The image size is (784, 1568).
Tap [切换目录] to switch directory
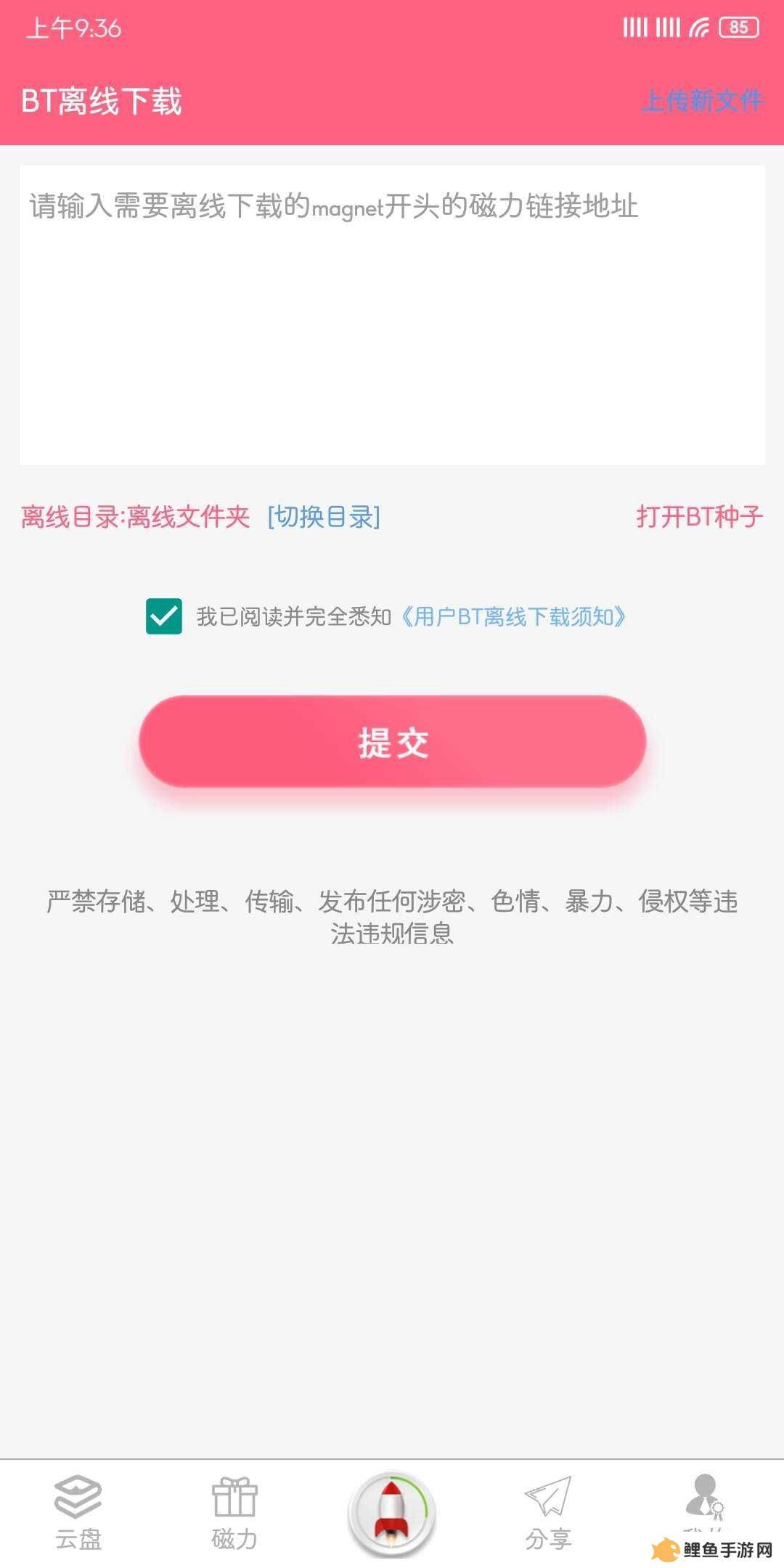[x=324, y=517]
